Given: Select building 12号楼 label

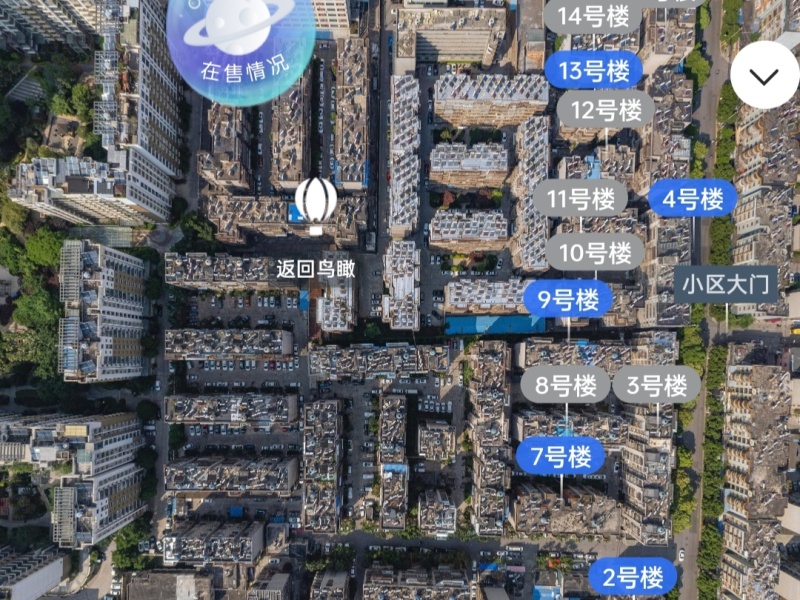Looking at the screenshot, I should point(606,110).
